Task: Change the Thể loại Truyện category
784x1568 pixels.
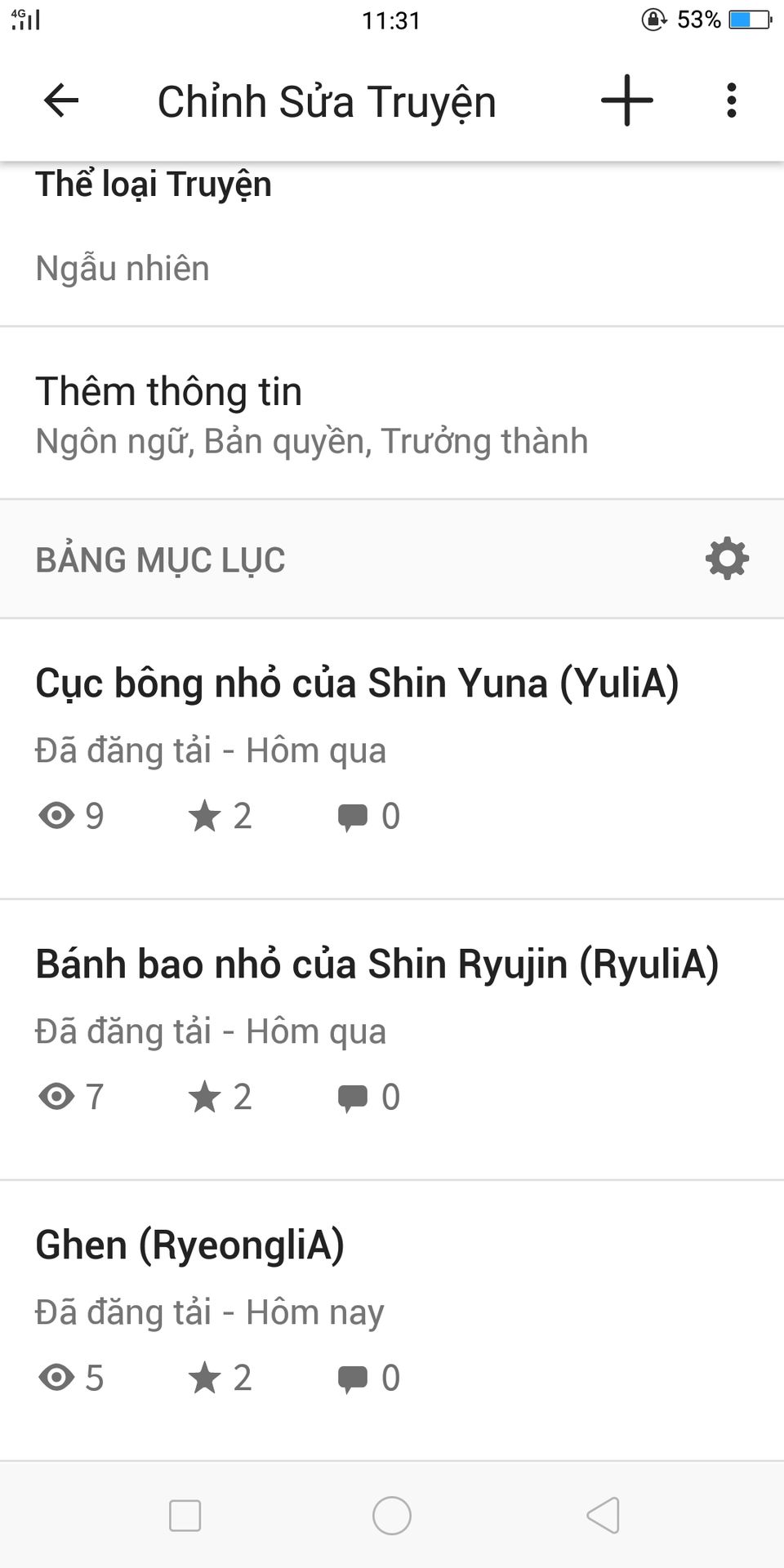Action: coord(392,243)
